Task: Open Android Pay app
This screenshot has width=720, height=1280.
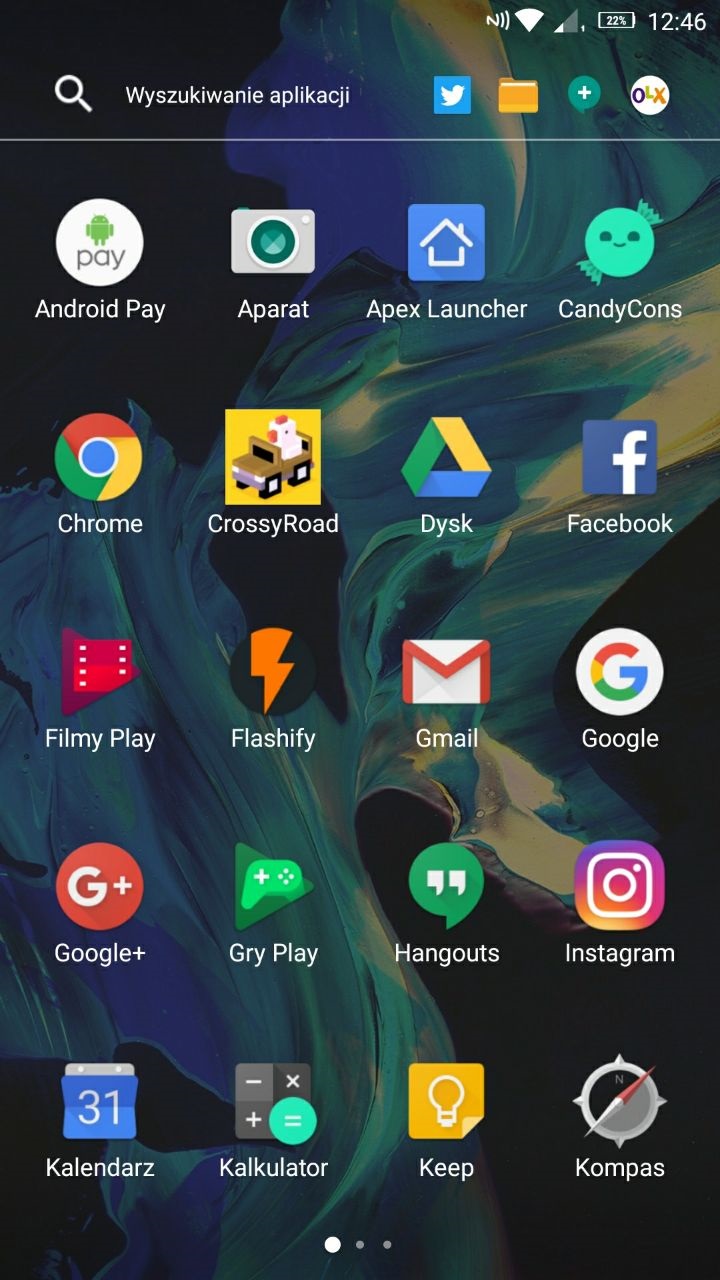Action: click(100, 243)
